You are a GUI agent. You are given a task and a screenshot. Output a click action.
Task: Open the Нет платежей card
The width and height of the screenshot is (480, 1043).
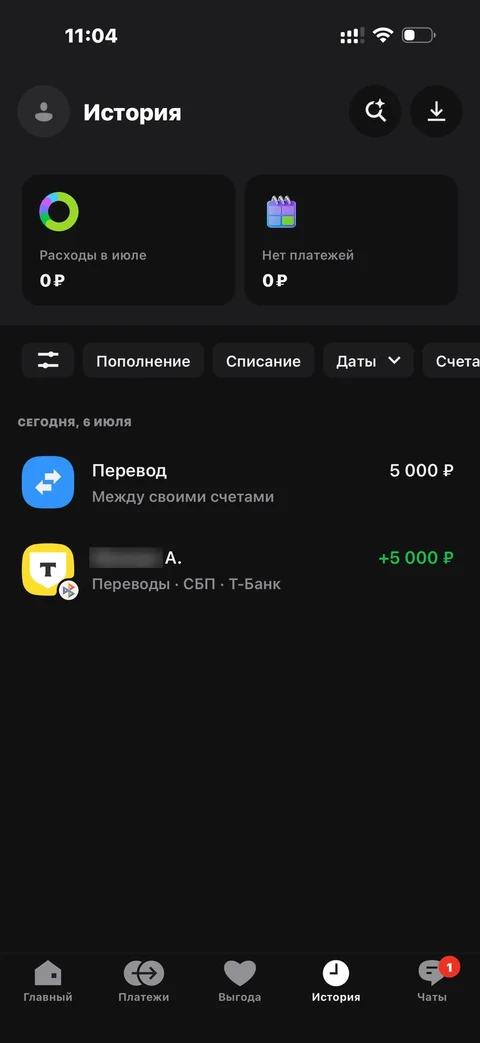[x=351, y=240]
